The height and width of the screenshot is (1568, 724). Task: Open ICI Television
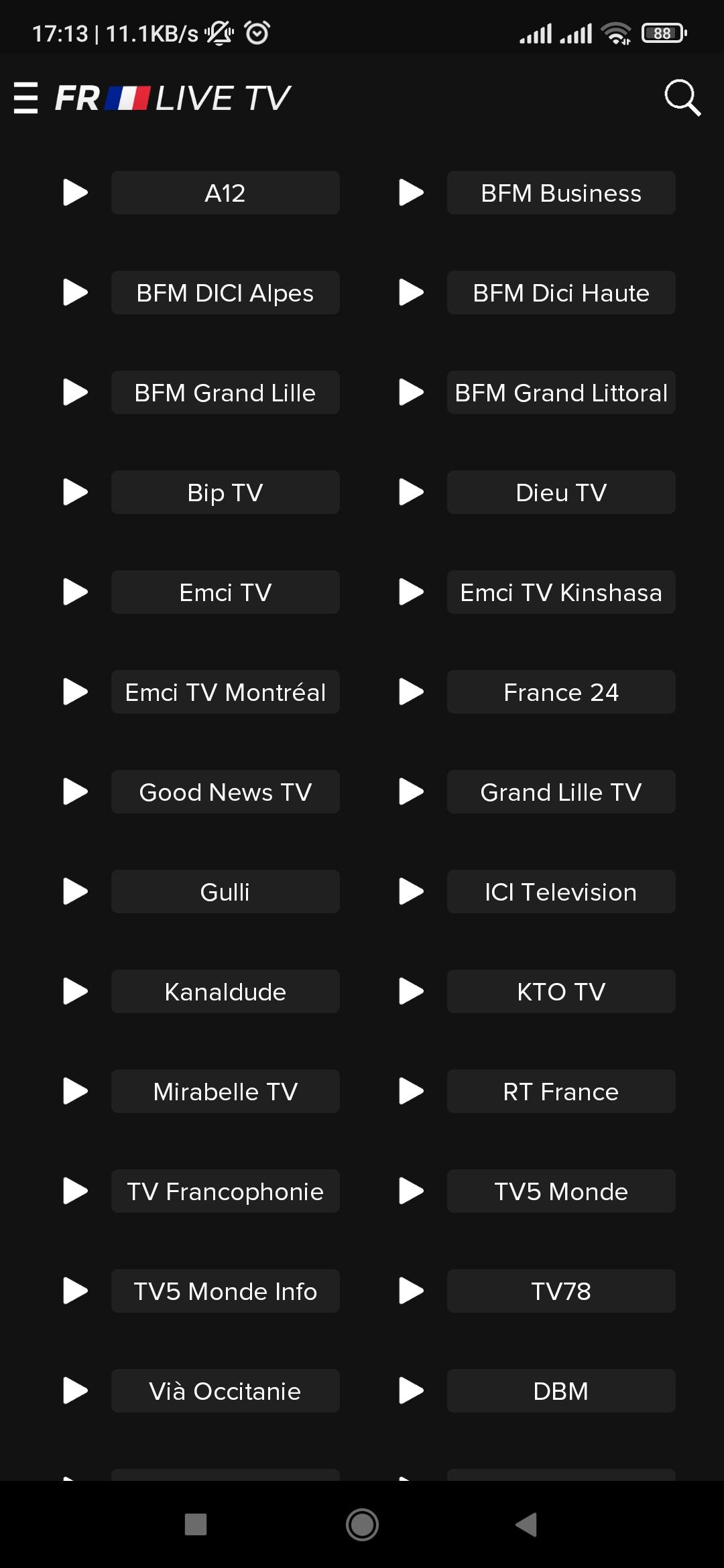coord(560,892)
